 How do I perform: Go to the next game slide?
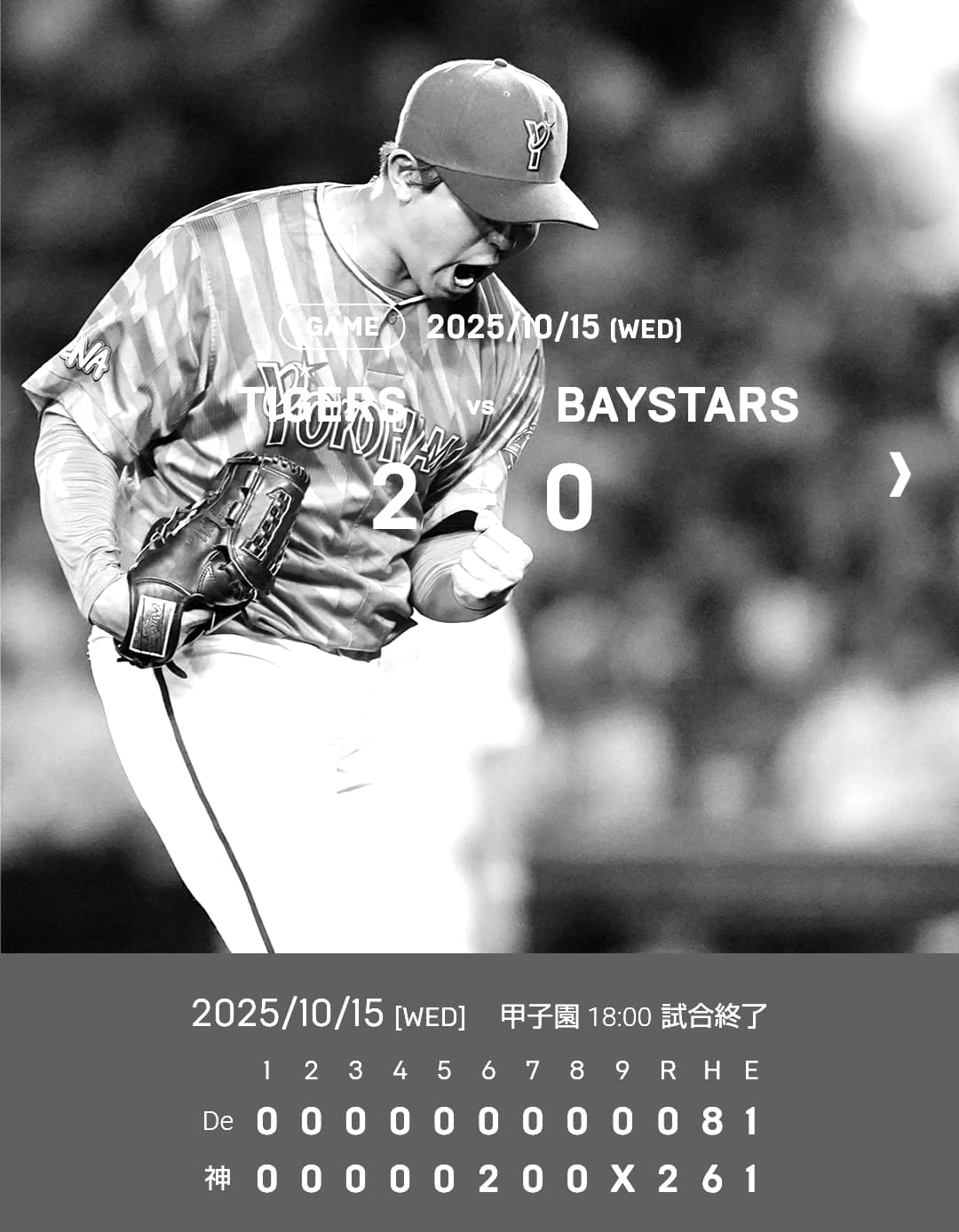[x=900, y=475]
